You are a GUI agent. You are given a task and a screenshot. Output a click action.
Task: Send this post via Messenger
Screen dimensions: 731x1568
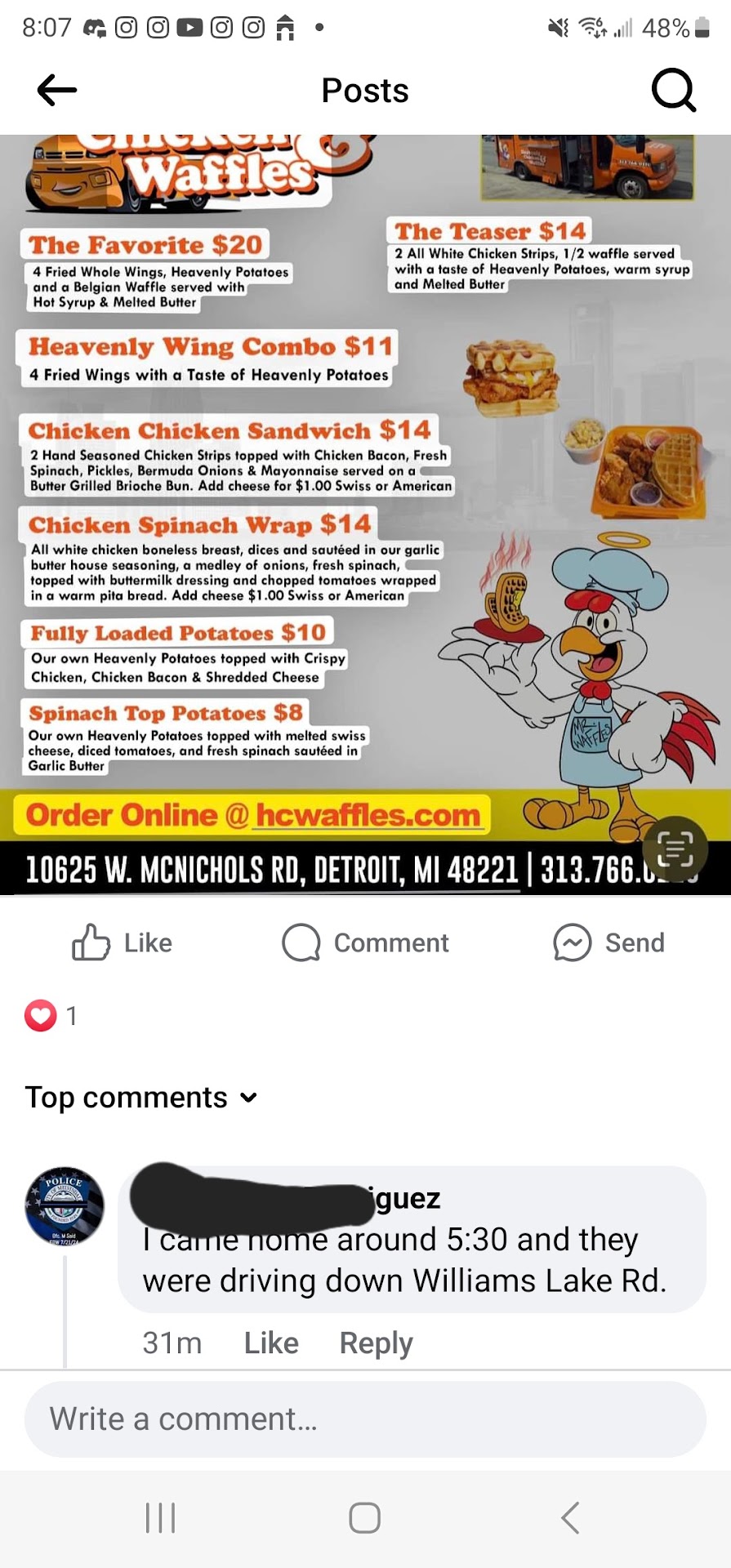coord(608,942)
